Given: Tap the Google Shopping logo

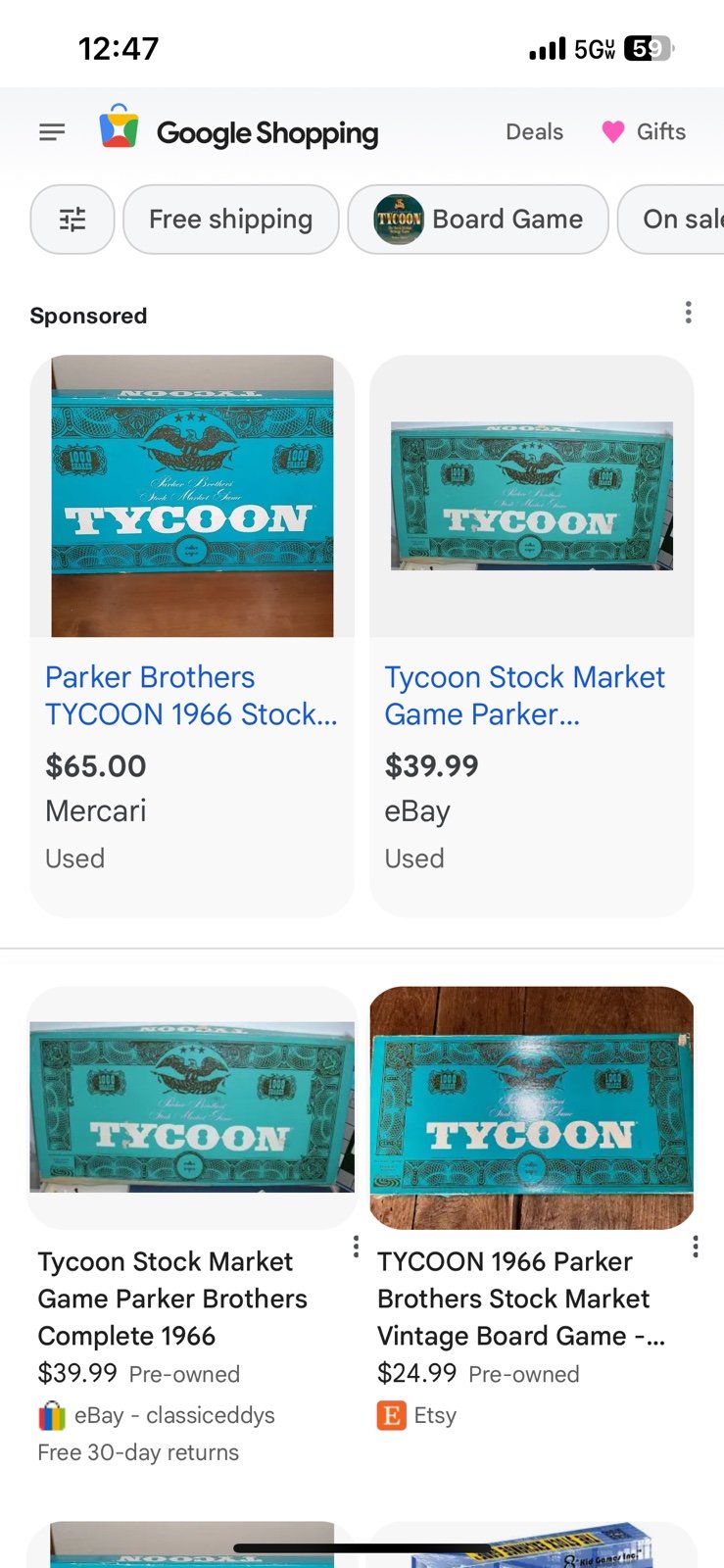Looking at the screenshot, I should click(239, 132).
